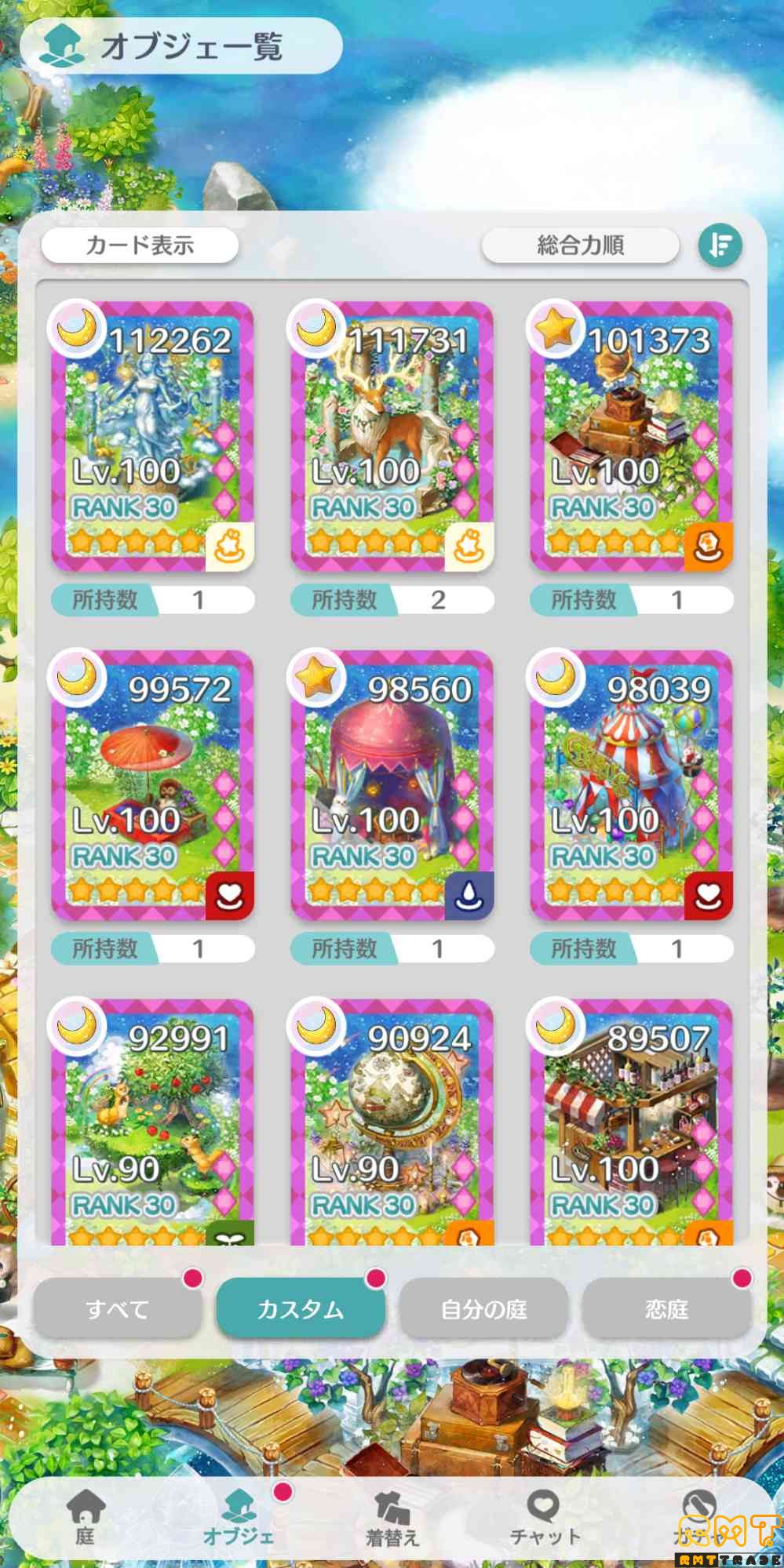View the 90924 globe card
This screenshot has width=784, height=1568.
pos(392,1122)
